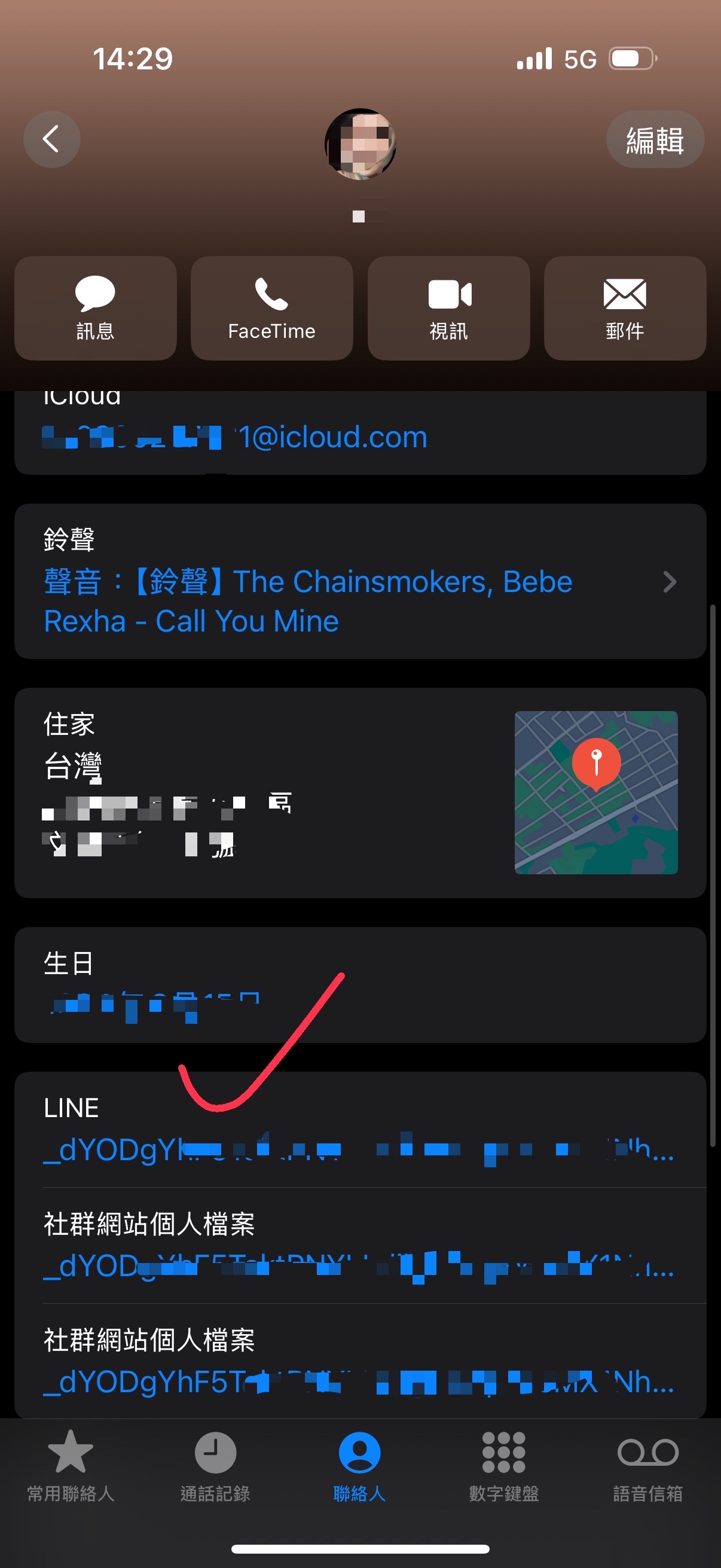The height and width of the screenshot is (1568, 721).
Task: View the contact's profile photo
Action: tap(360, 144)
